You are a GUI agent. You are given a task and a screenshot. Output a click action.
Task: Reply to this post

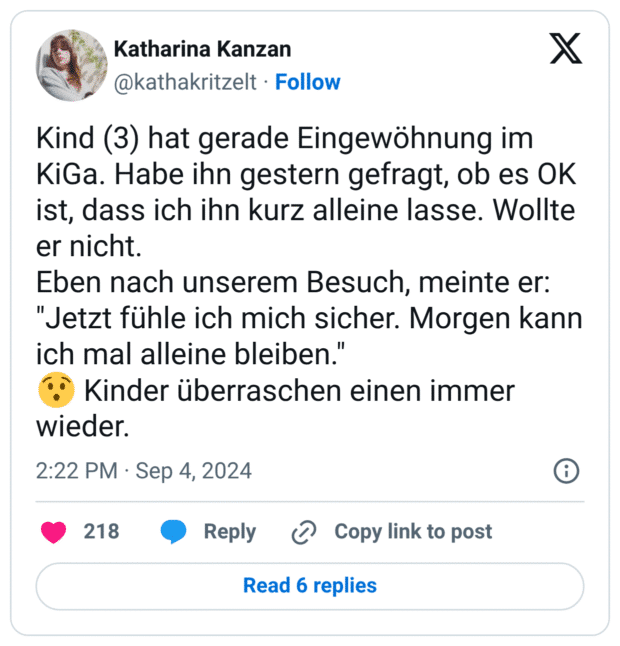tap(208, 532)
